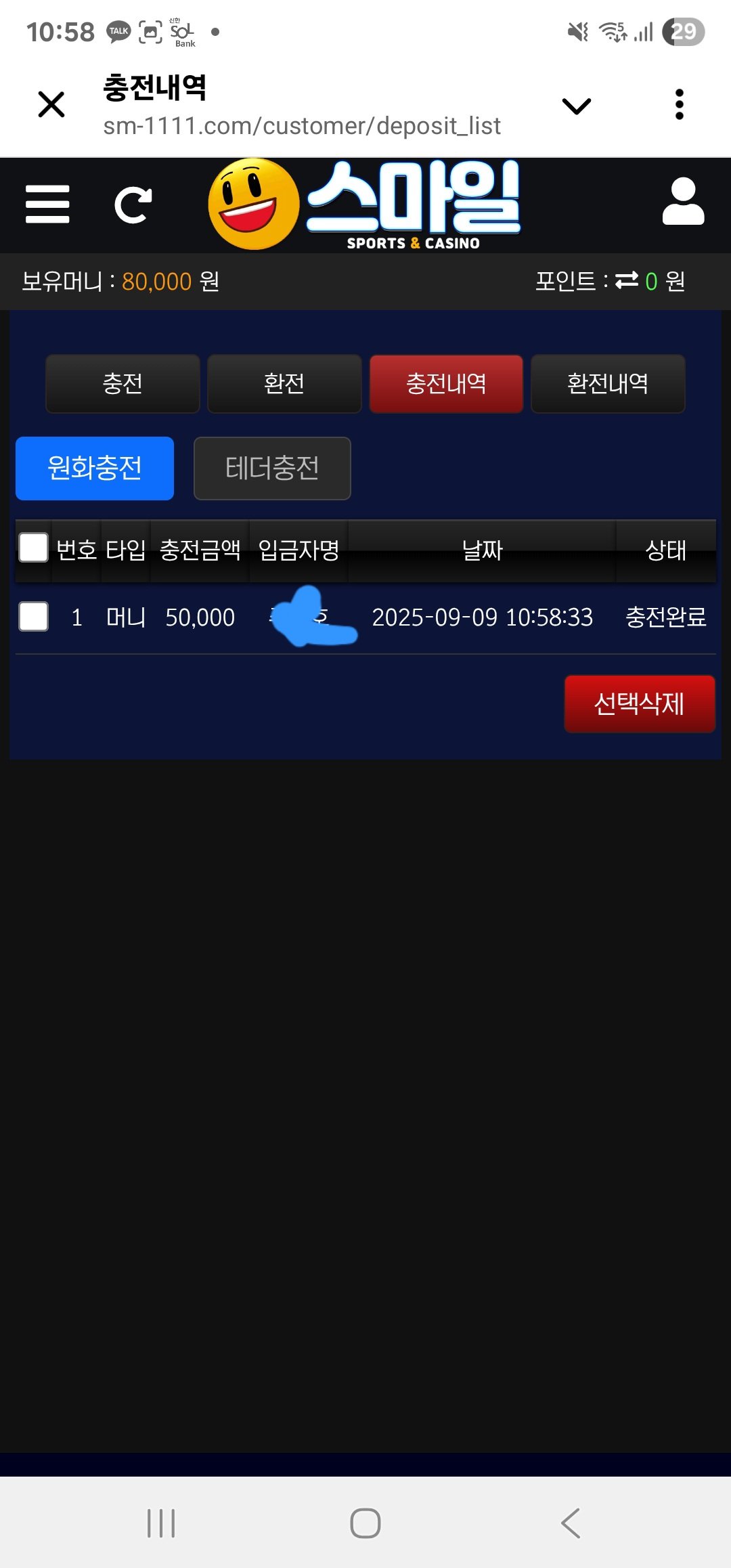The width and height of the screenshot is (731, 1568).
Task: Go back using system back button
Action: click(x=570, y=1524)
